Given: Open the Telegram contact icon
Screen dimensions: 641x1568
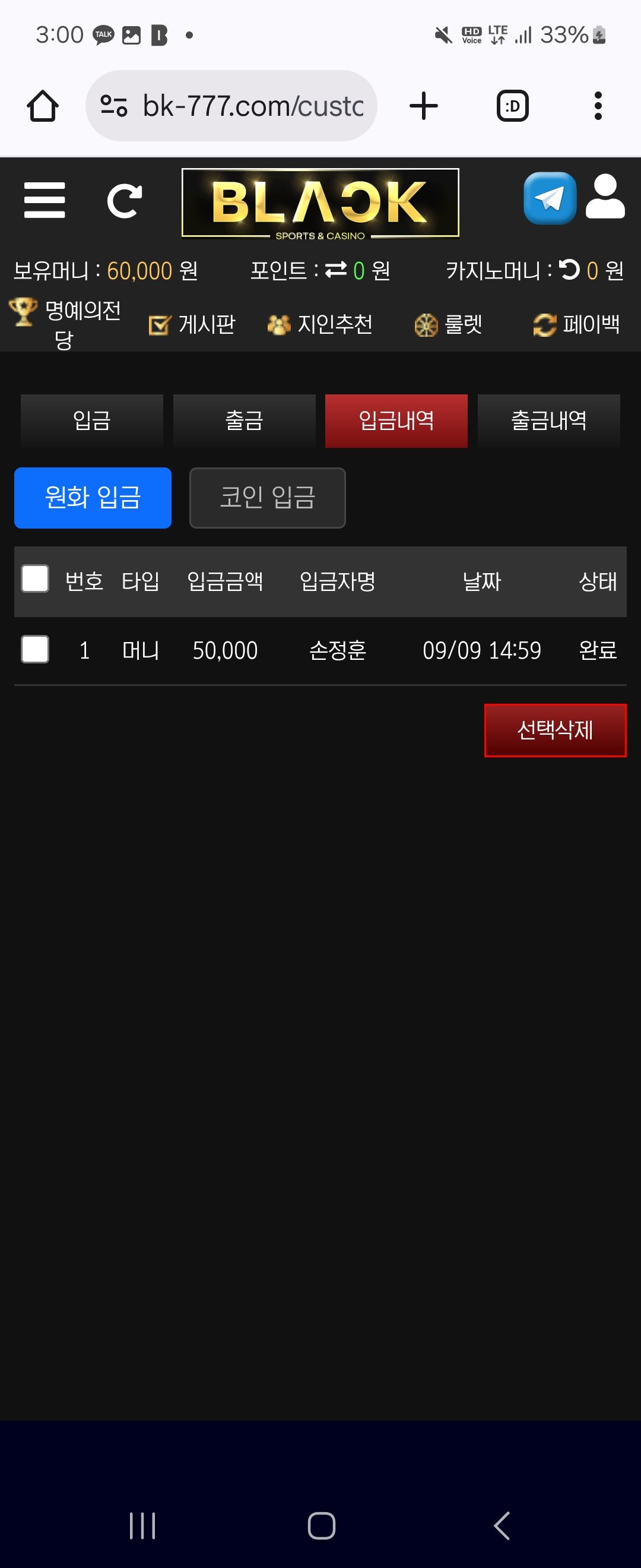Looking at the screenshot, I should click(x=550, y=198).
